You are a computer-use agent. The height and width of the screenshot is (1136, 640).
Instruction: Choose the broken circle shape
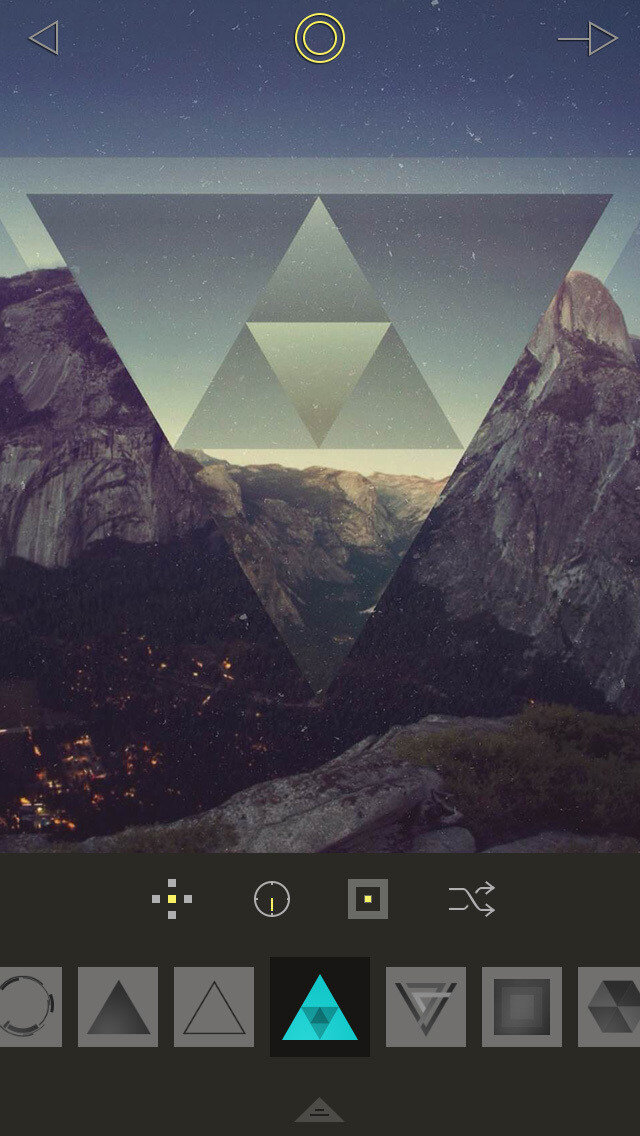28,1006
